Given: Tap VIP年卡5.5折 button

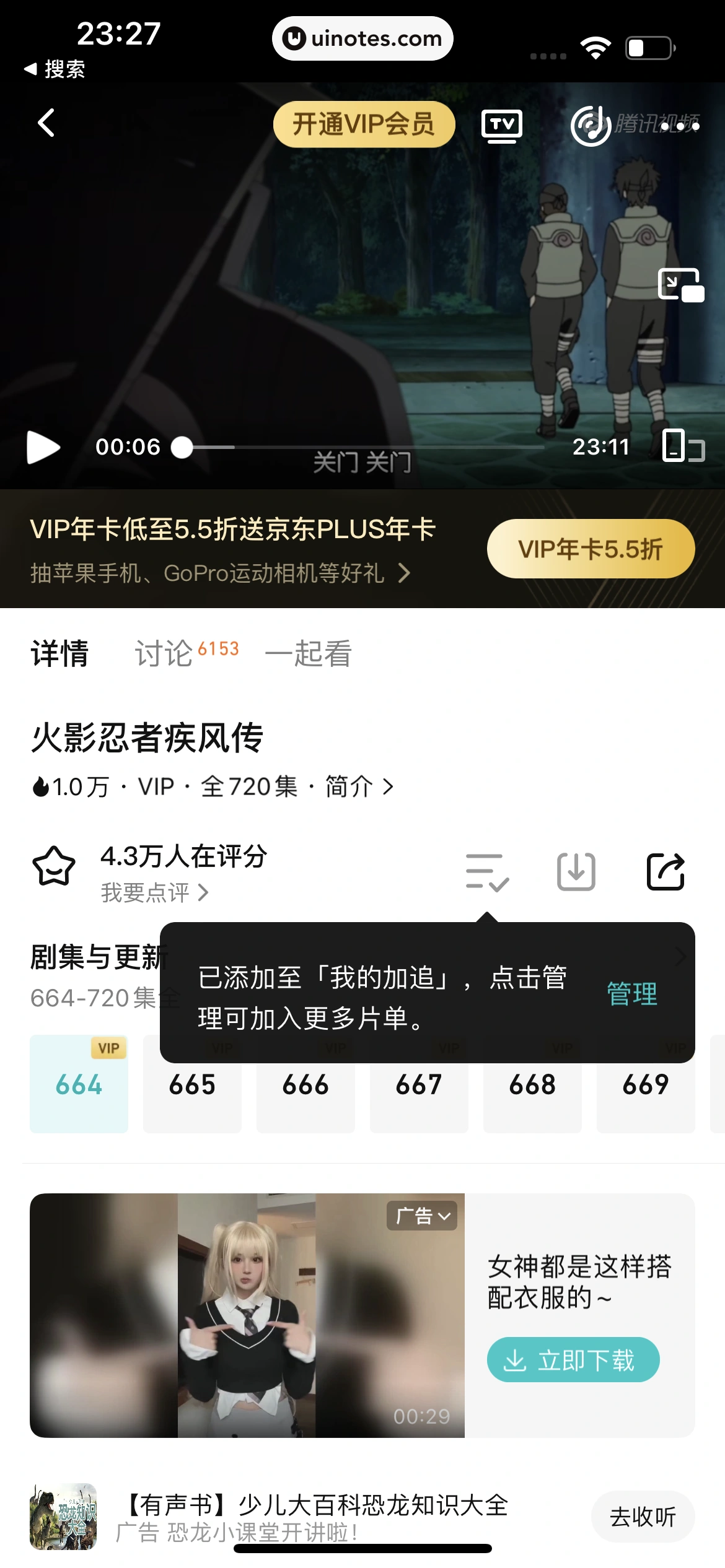Looking at the screenshot, I should (590, 549).
